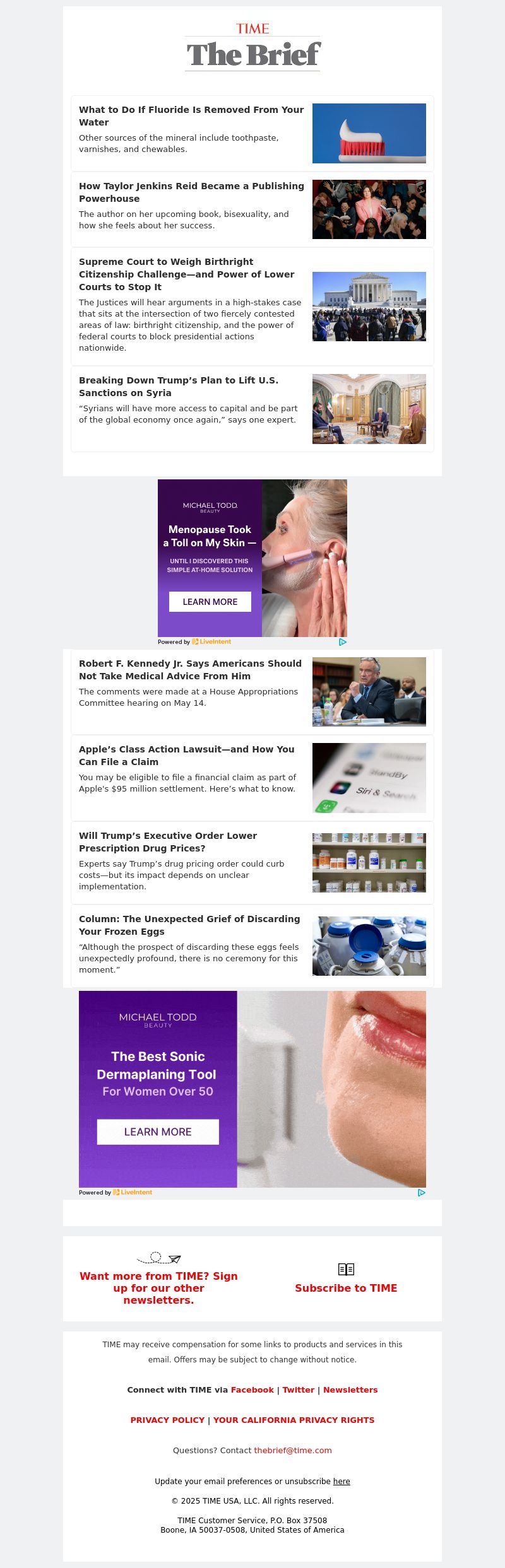Open the Syria sanctions plan article
Image resolution: width=505 pixels, height=1568 pixels.
(x=179, y=387)
